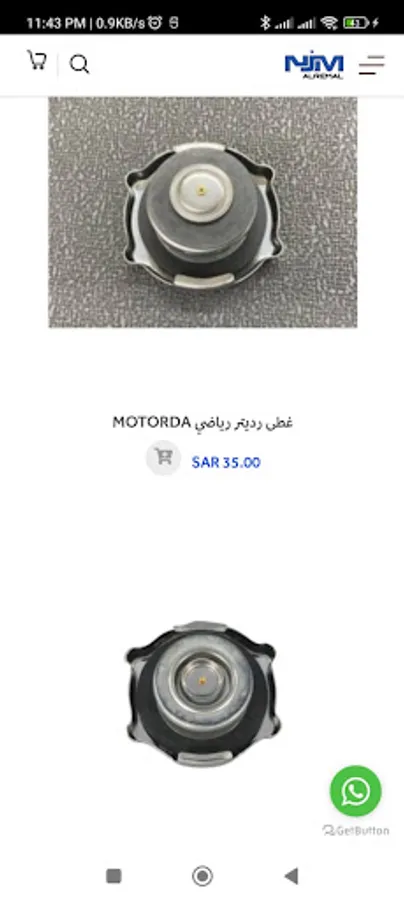
Task: Open the second radiator cap product image
Action: (203, 693)
